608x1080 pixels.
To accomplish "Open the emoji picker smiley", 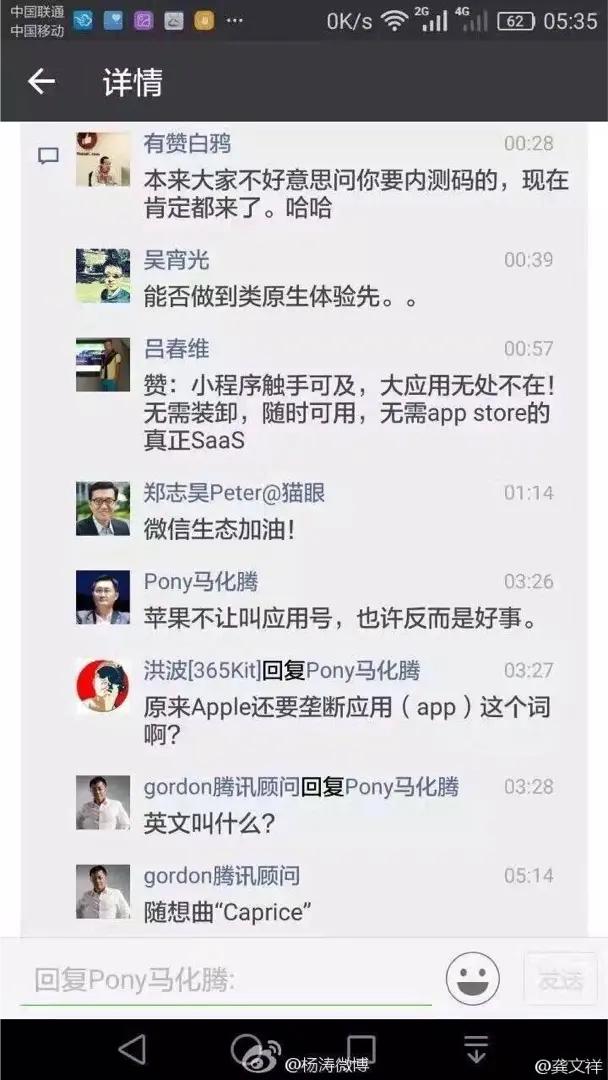I will tap(472, 979).
